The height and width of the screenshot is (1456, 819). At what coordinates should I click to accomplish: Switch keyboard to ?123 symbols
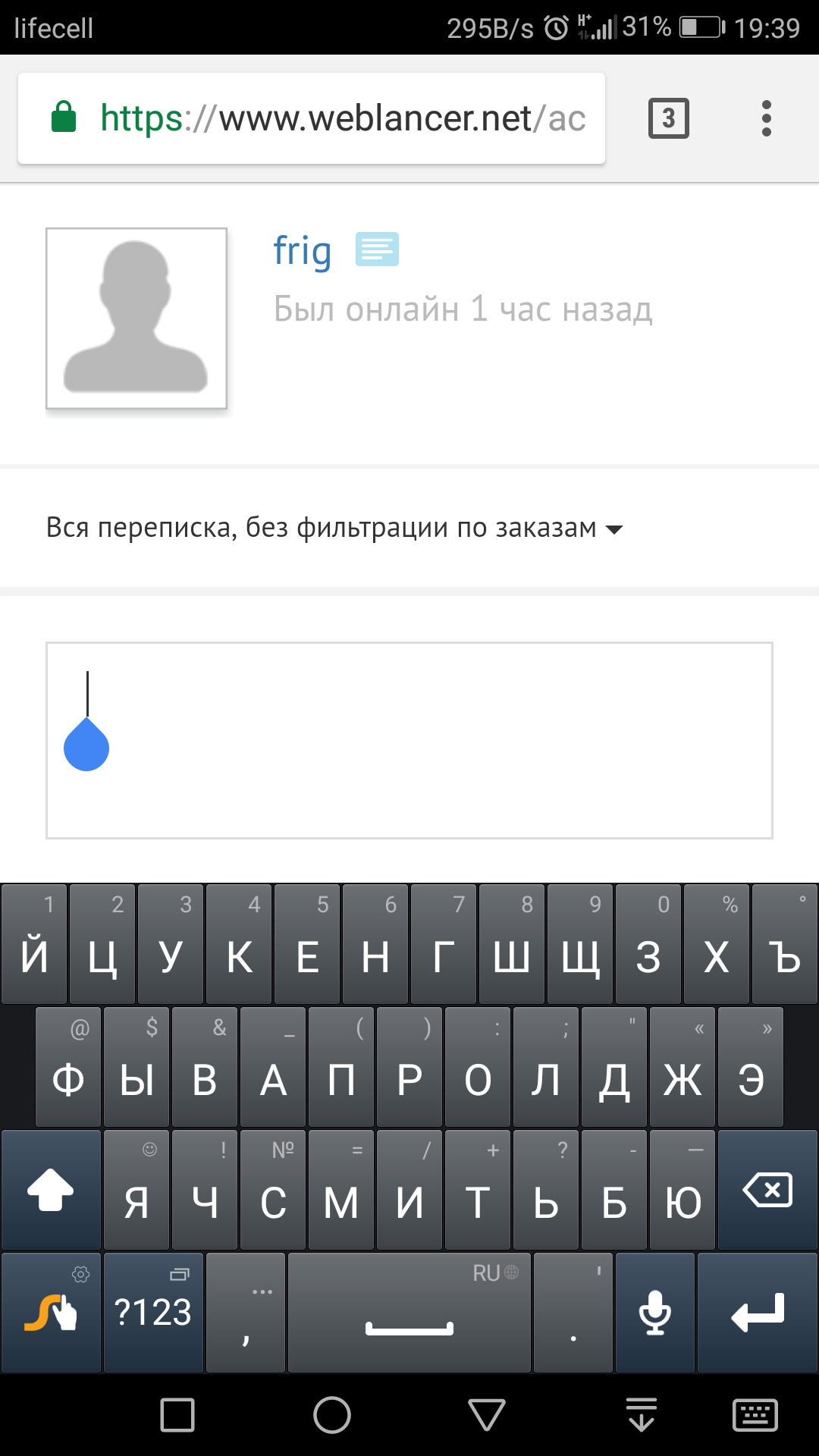coord(153,1313)
